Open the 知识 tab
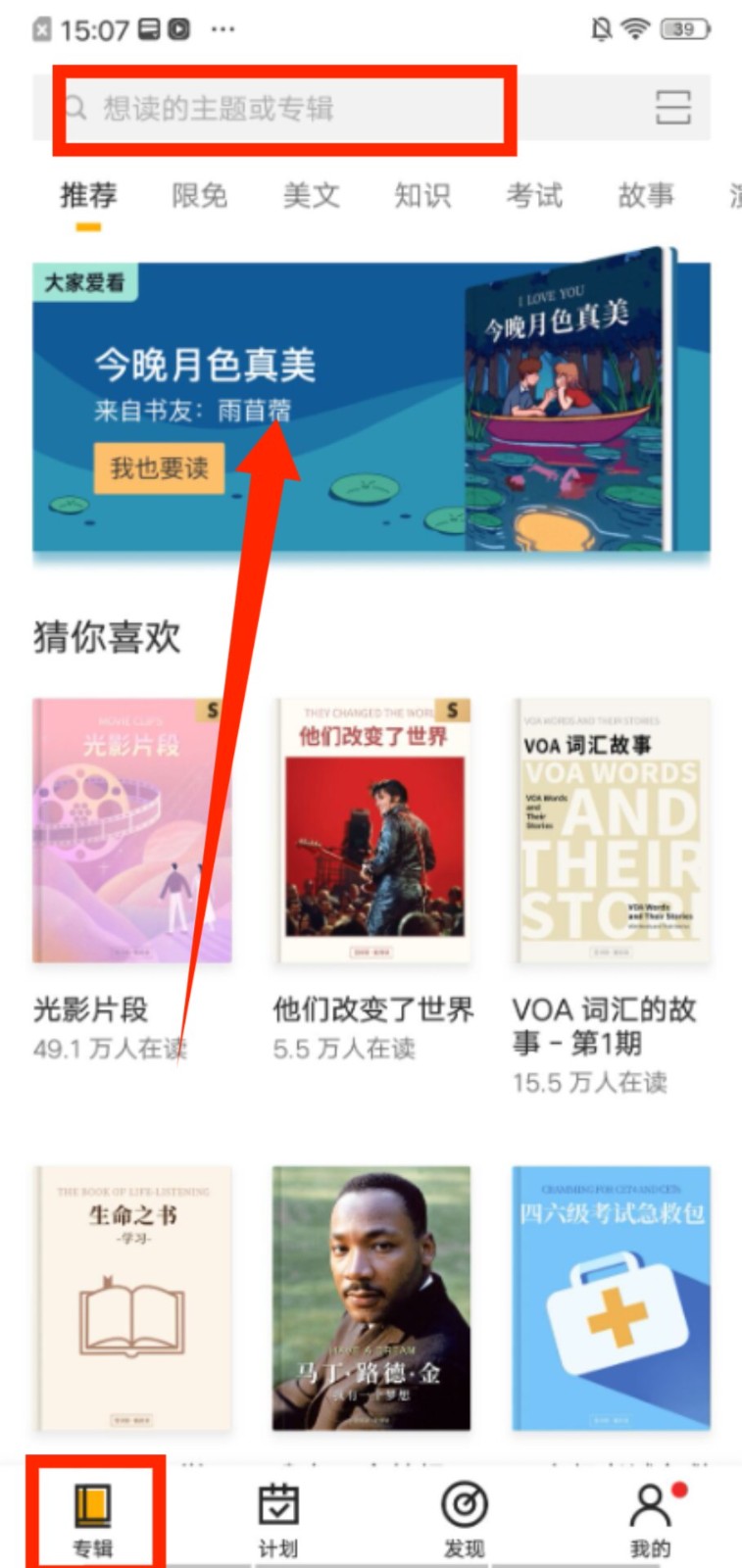Image resolution: width=742 pixels, height=1568 pixels. [422, 195]
